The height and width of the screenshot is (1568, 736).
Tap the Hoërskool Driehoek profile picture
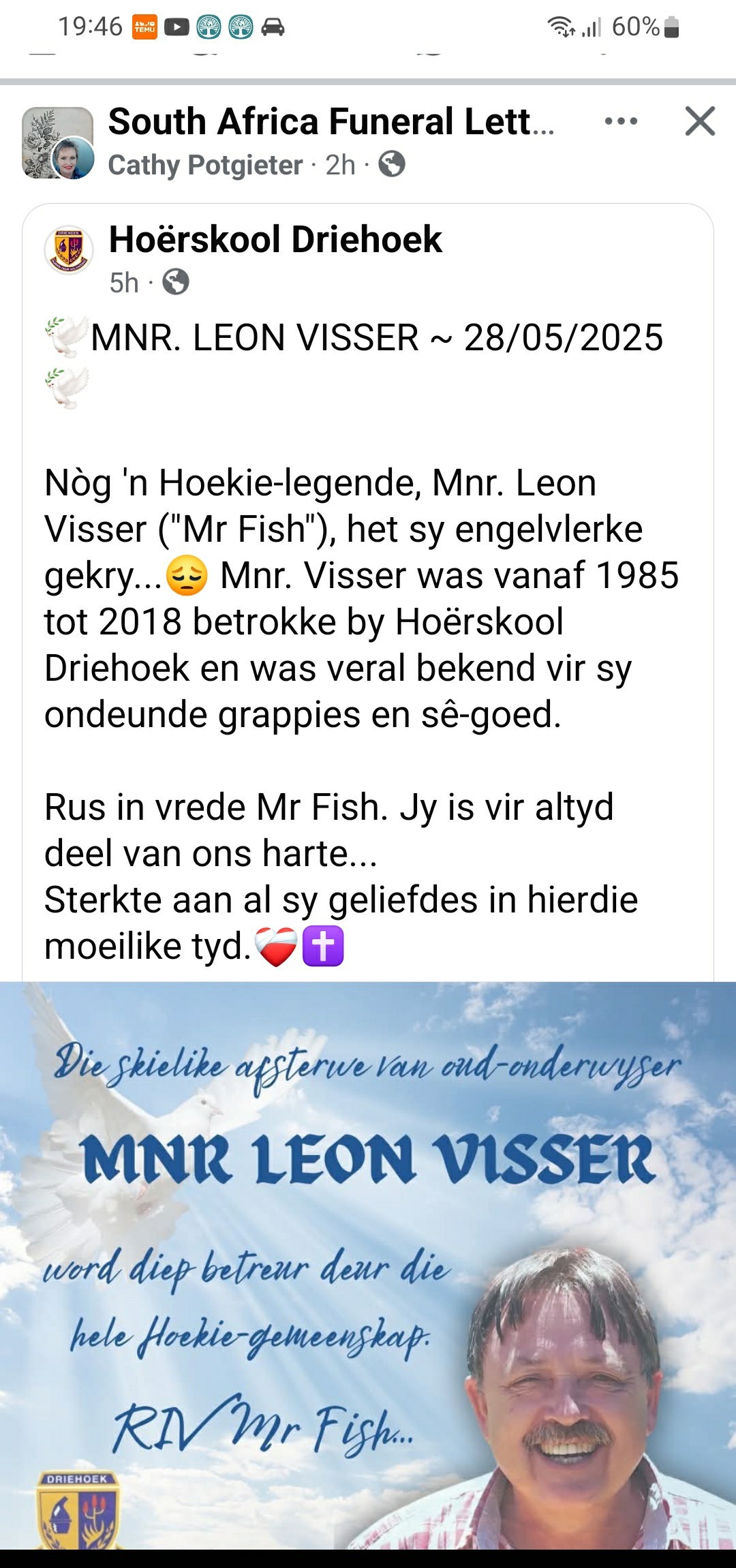tap(69, 250)
